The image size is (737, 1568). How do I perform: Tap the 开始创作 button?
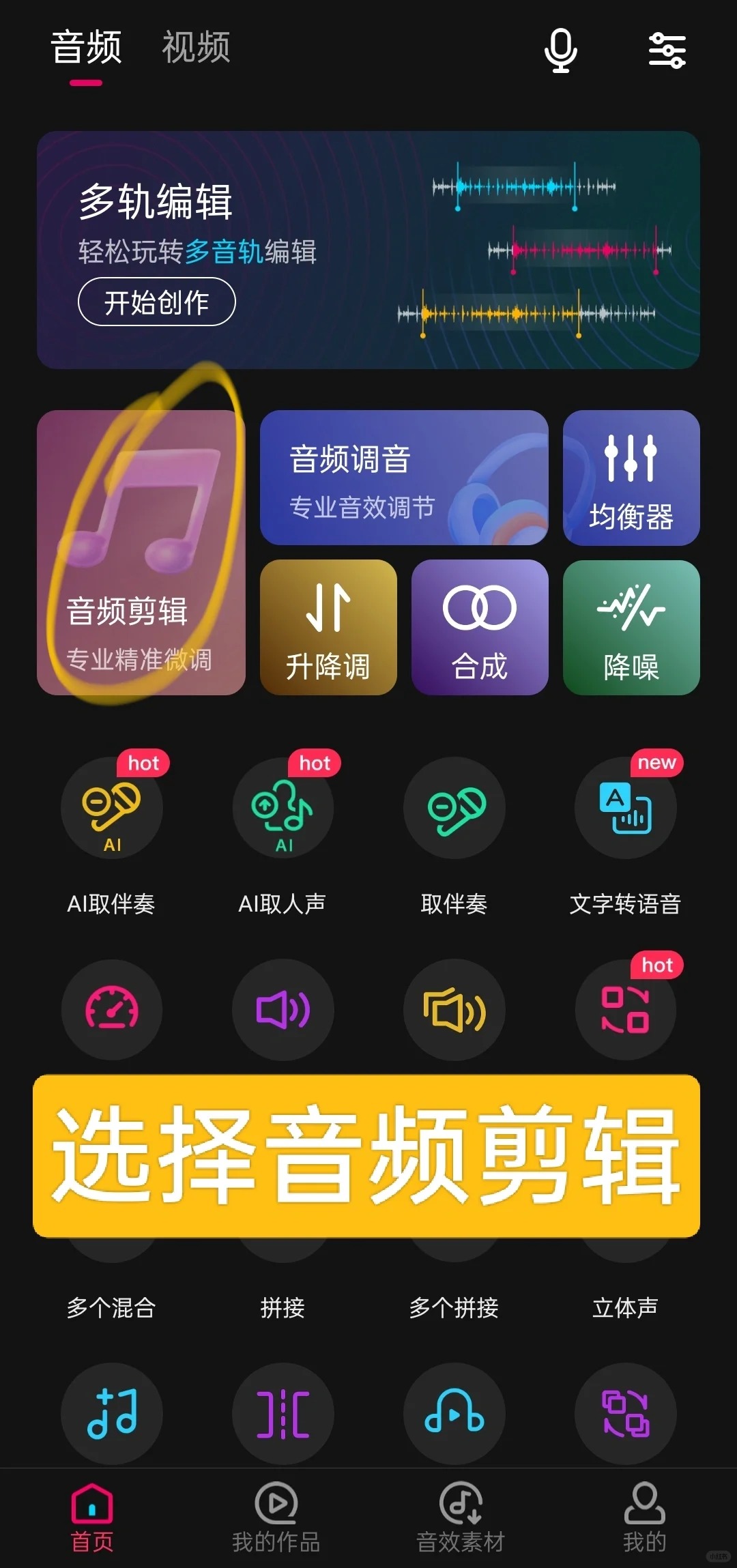(x=156, y=302)
